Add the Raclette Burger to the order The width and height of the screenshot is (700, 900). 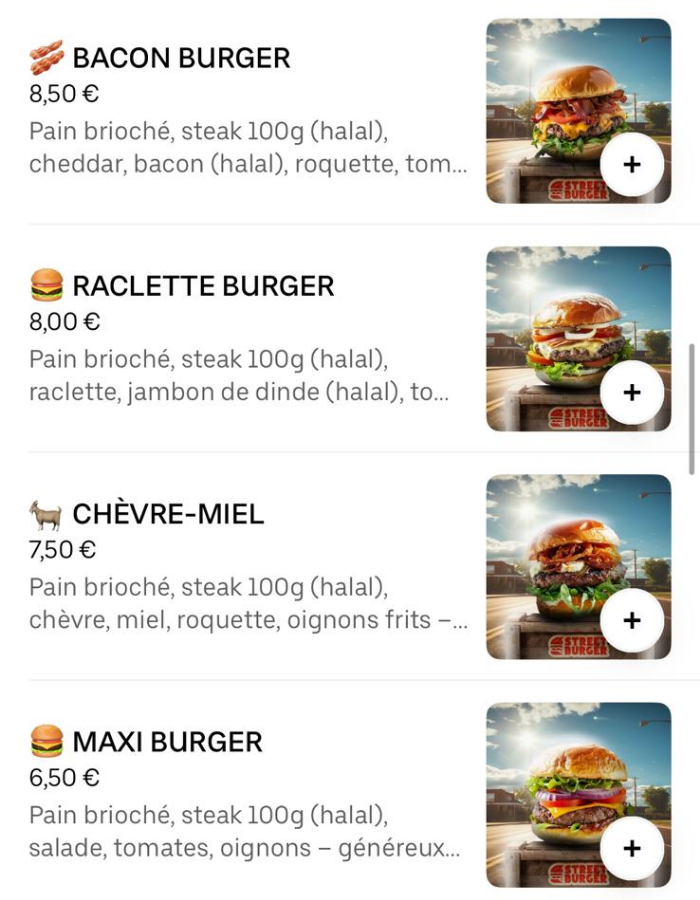point(631,393)
